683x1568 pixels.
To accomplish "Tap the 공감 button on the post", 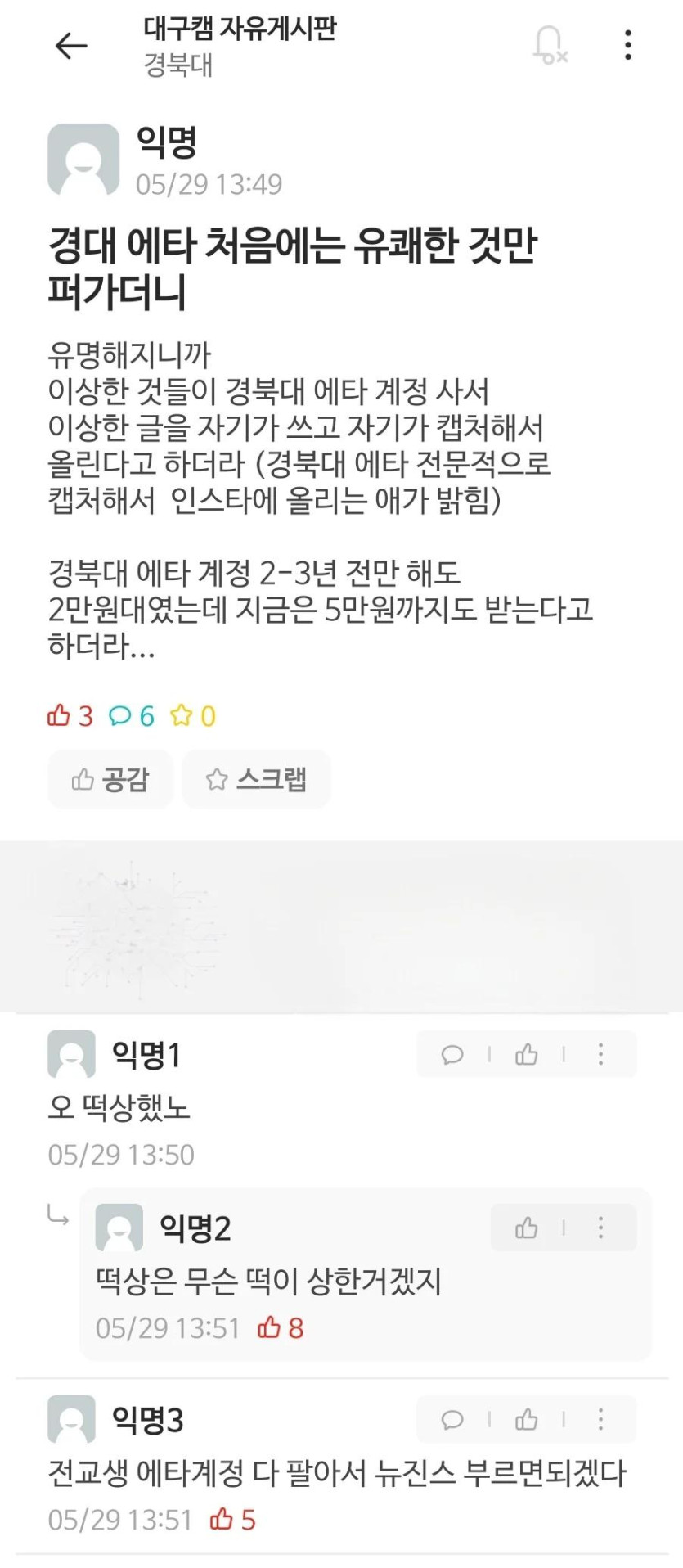I will click(x=110, y=779).
